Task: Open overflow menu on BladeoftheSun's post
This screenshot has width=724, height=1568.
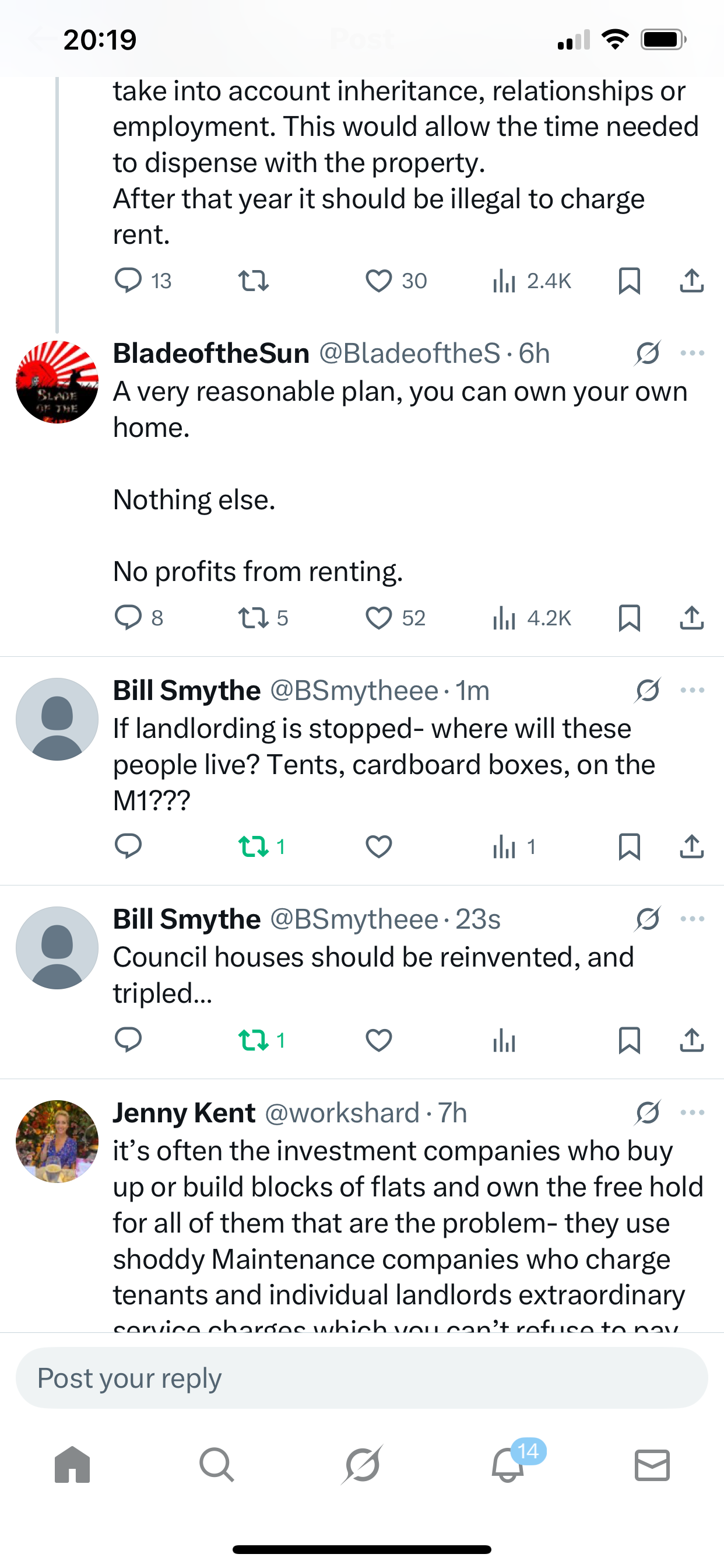Action: [x=693, y=353]
